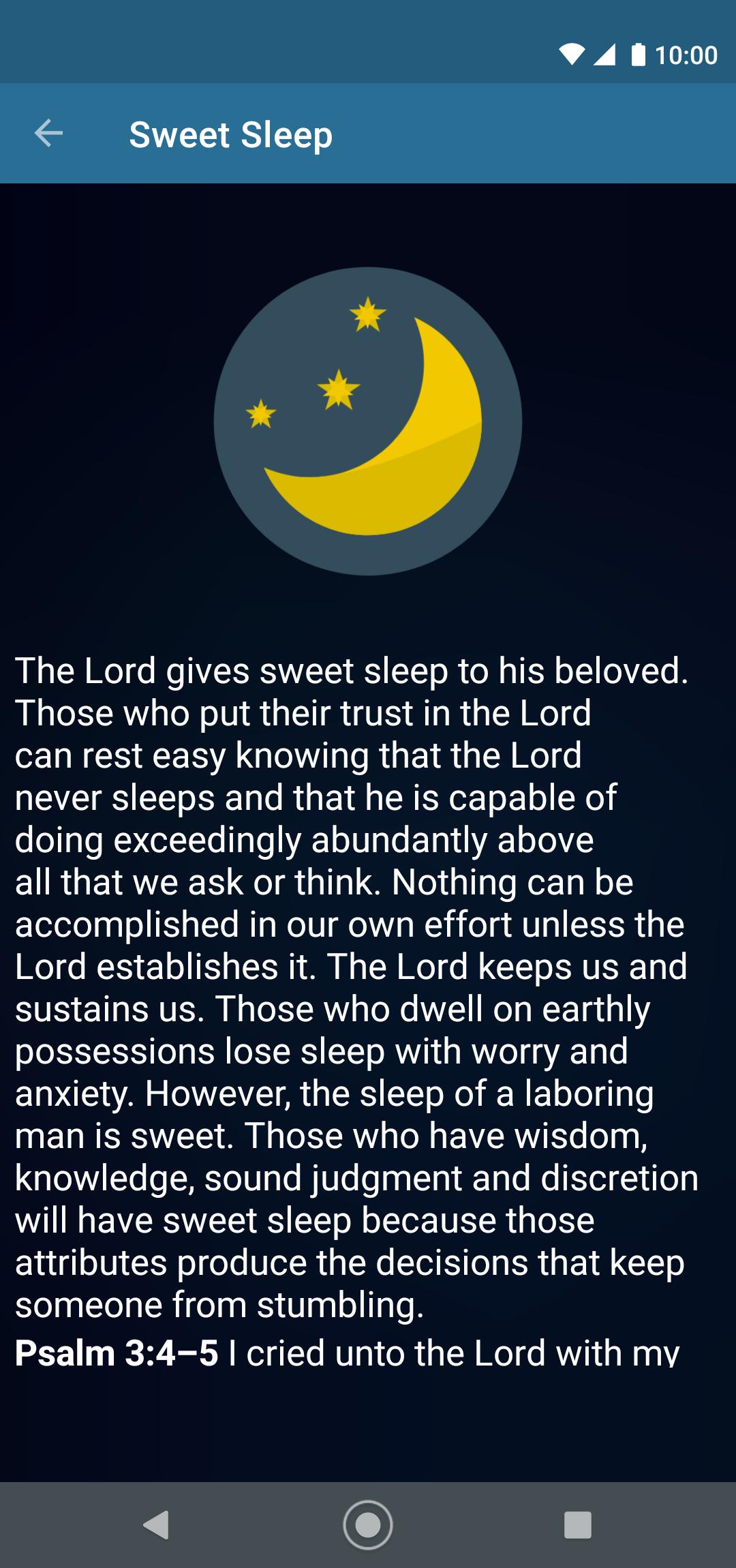Viewport: 736px width, 1568px height.
Task: Go back from the Sweet Sleep page
Action: coord(48,133)
